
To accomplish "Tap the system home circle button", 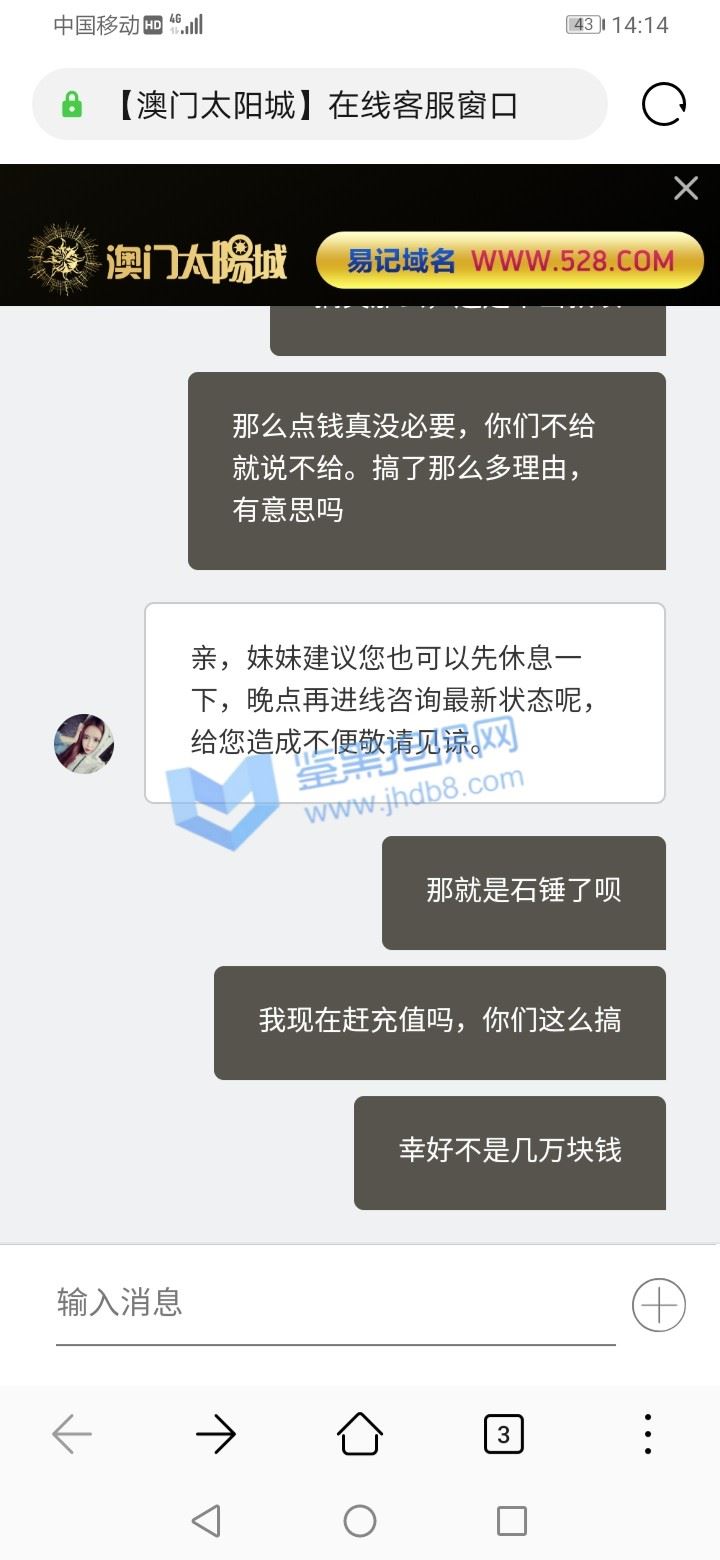I will click(360, 1521).
